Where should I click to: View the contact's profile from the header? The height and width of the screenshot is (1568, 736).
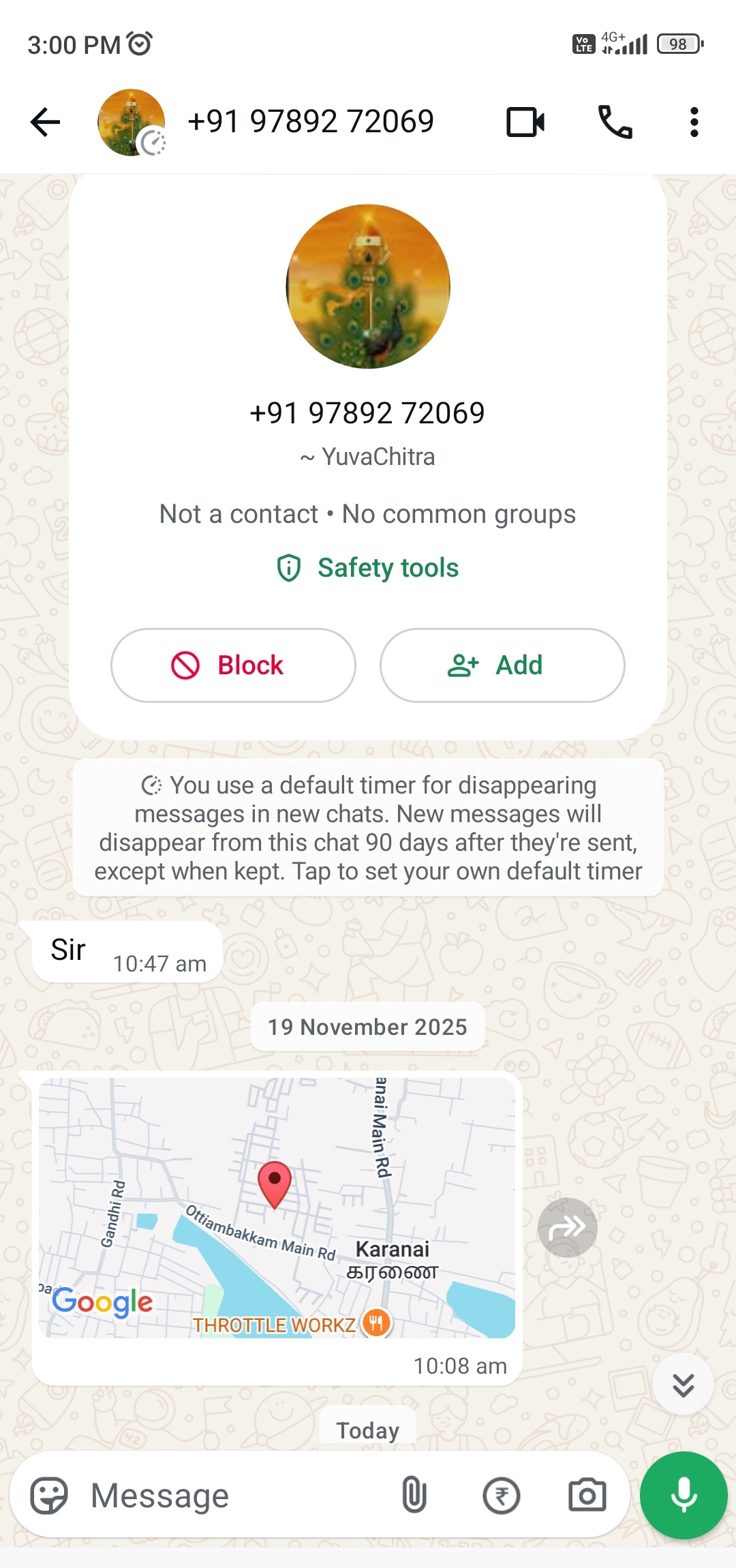[x=310, y=123]
